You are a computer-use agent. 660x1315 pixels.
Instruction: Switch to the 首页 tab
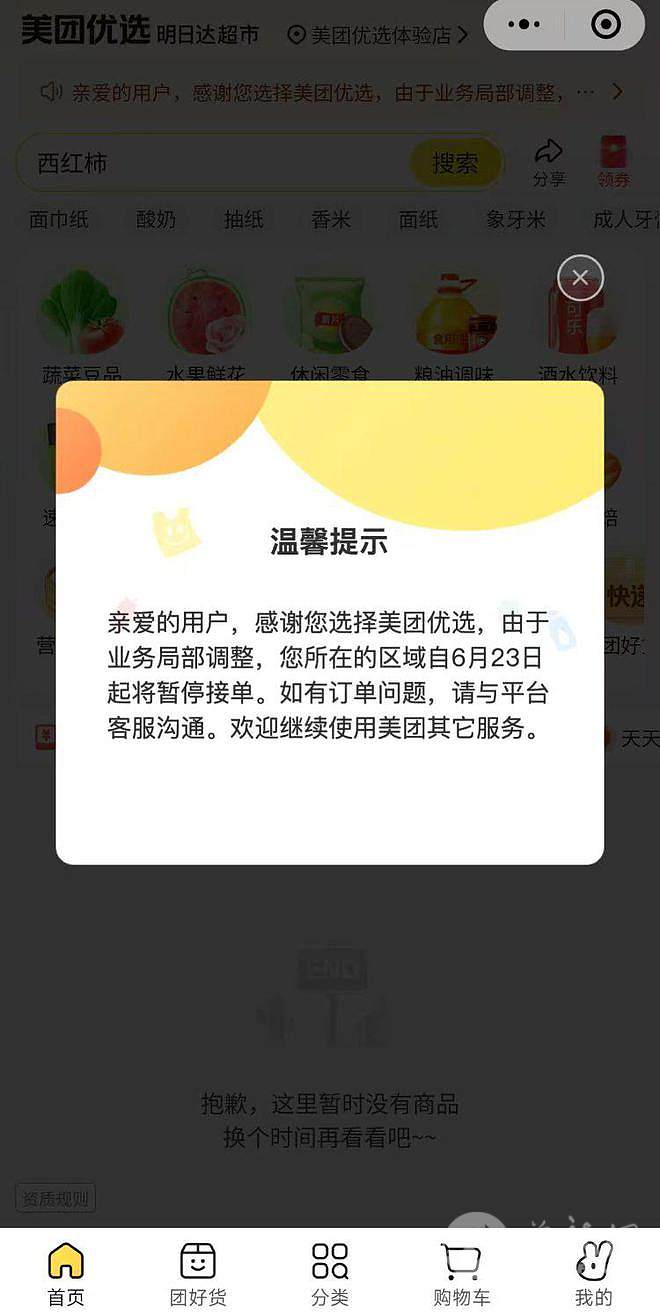66,1273
